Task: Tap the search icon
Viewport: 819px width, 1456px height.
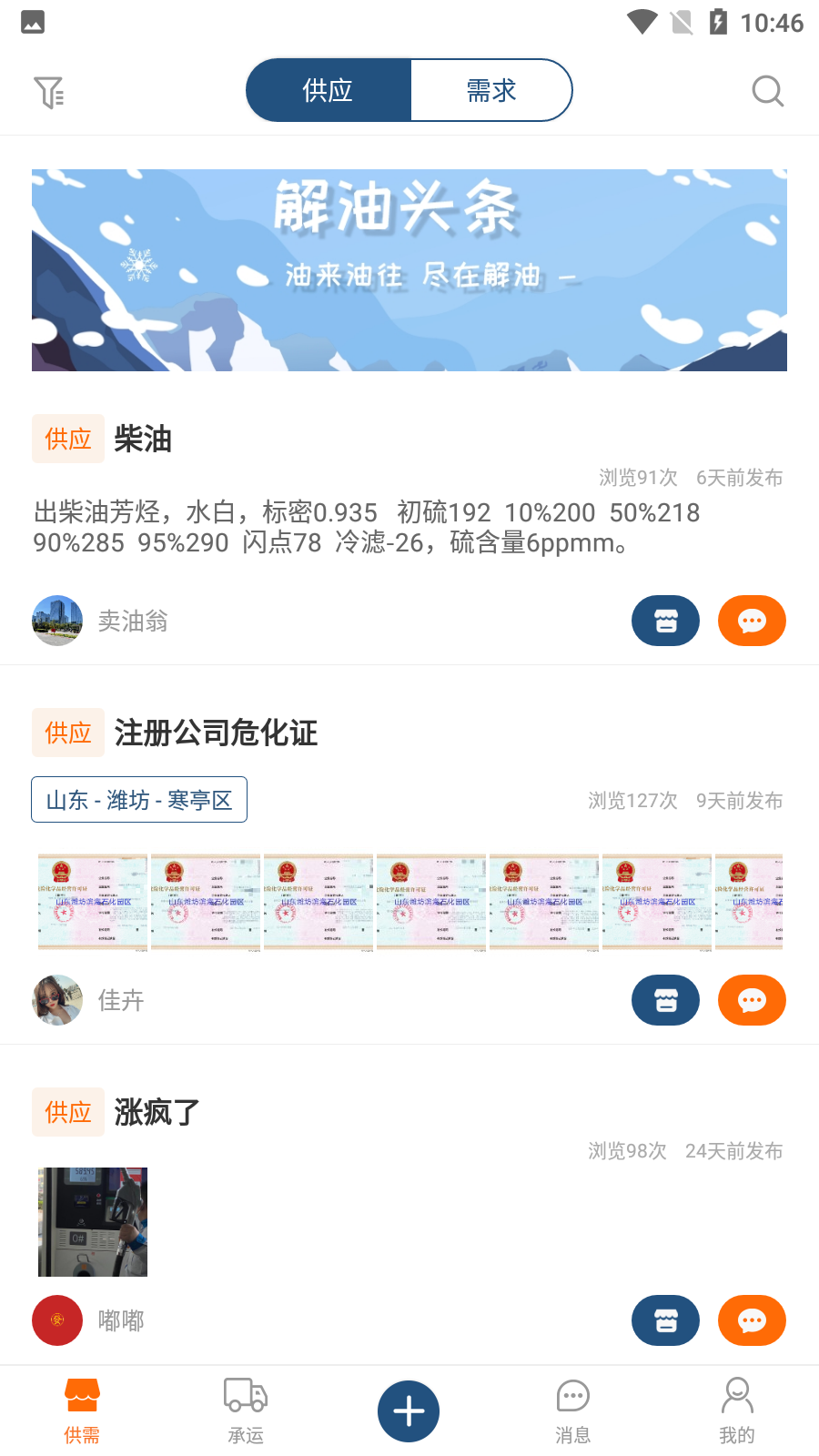Action: [x=767, y=92]
